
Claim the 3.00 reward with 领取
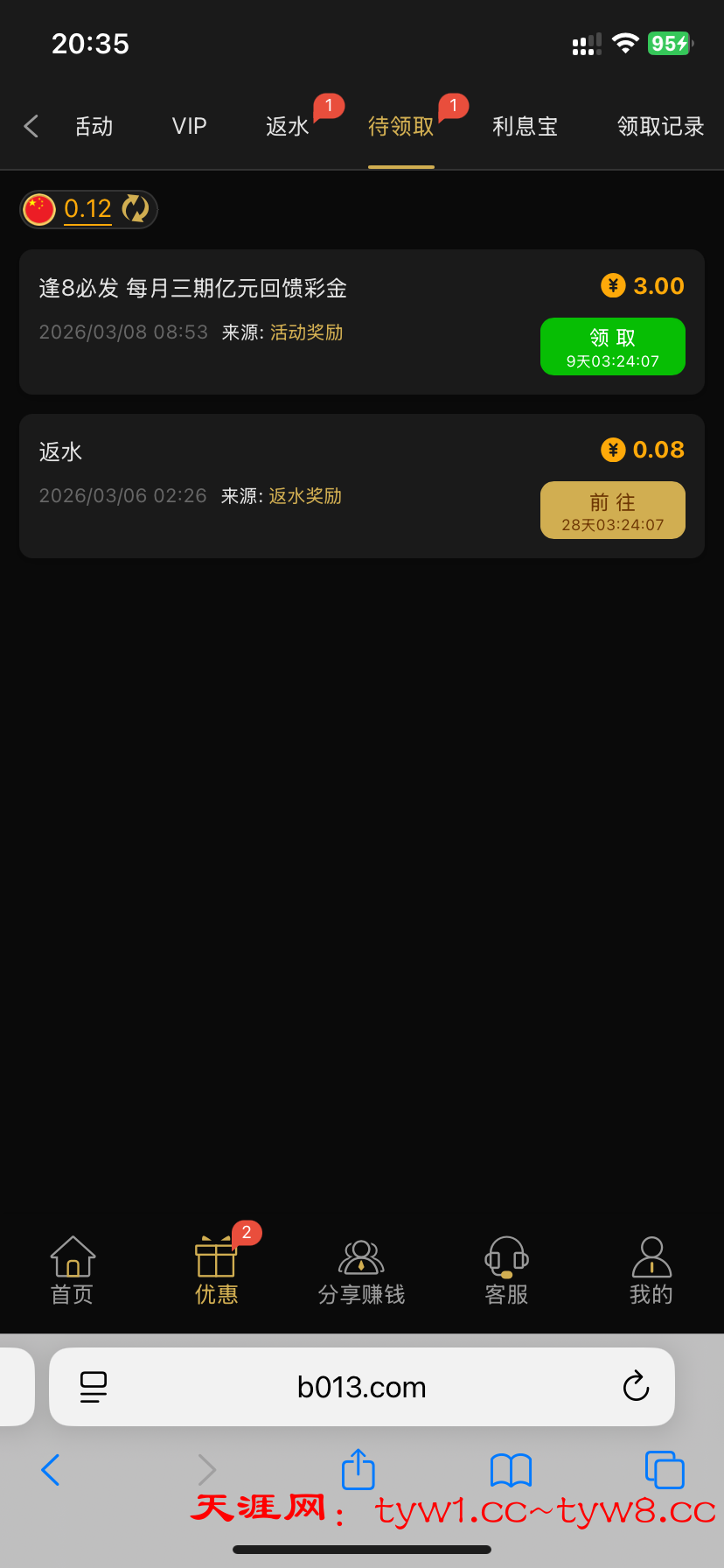(x=612, y=346)
